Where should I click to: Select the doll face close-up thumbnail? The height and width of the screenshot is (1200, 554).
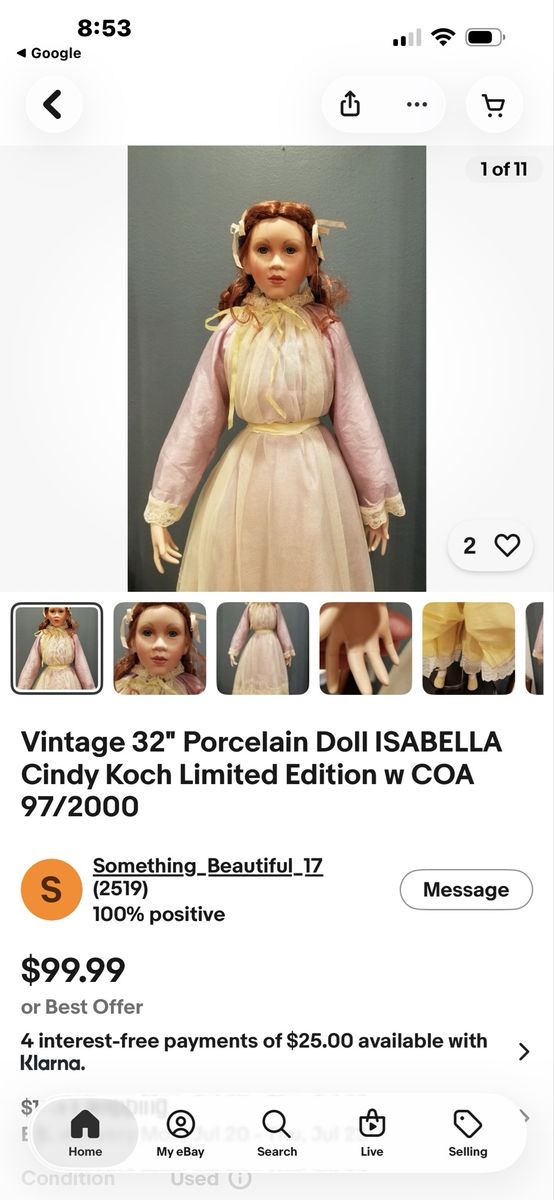tap(160, 648)
